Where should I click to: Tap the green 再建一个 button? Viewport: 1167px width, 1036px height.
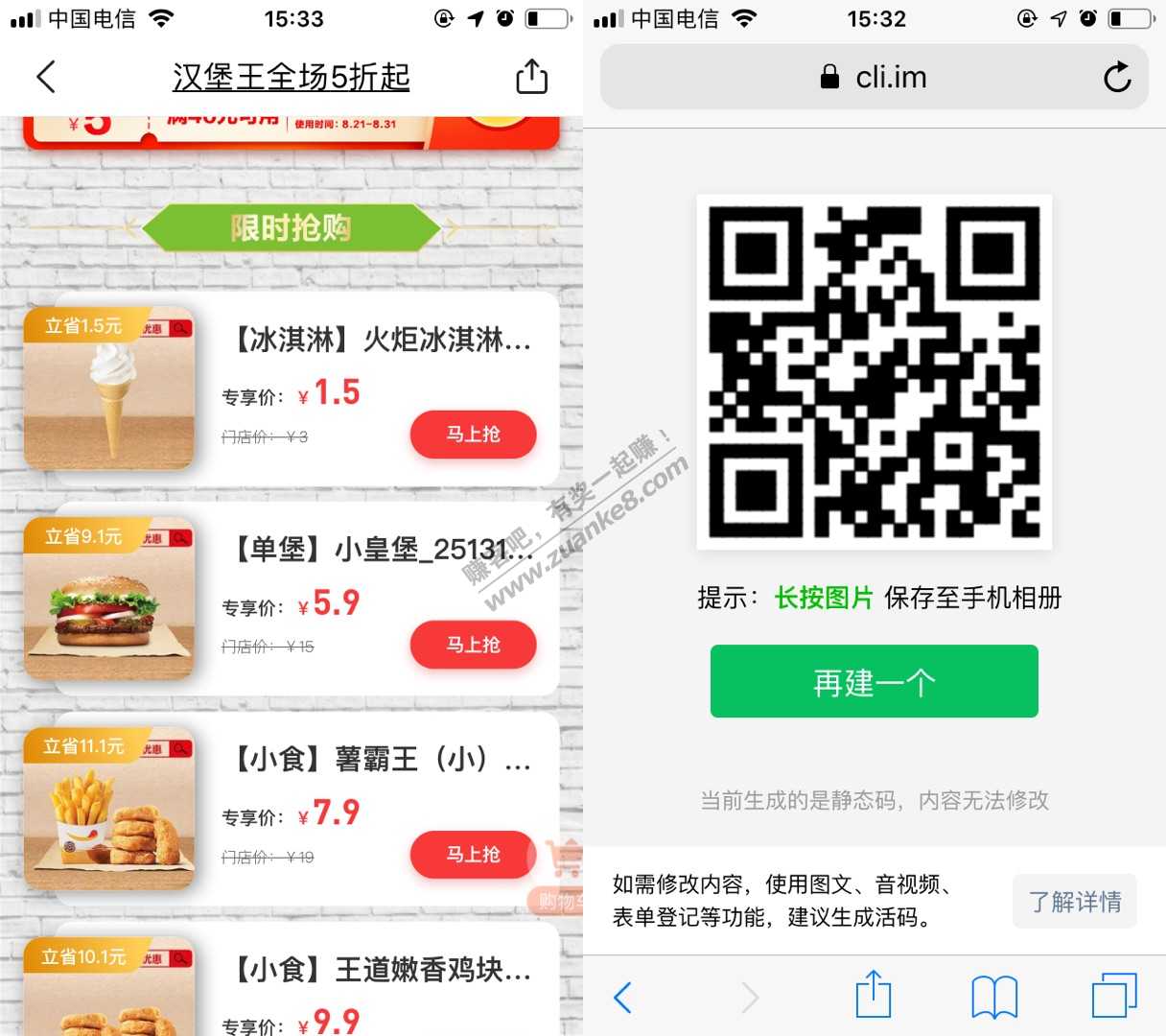874,682
